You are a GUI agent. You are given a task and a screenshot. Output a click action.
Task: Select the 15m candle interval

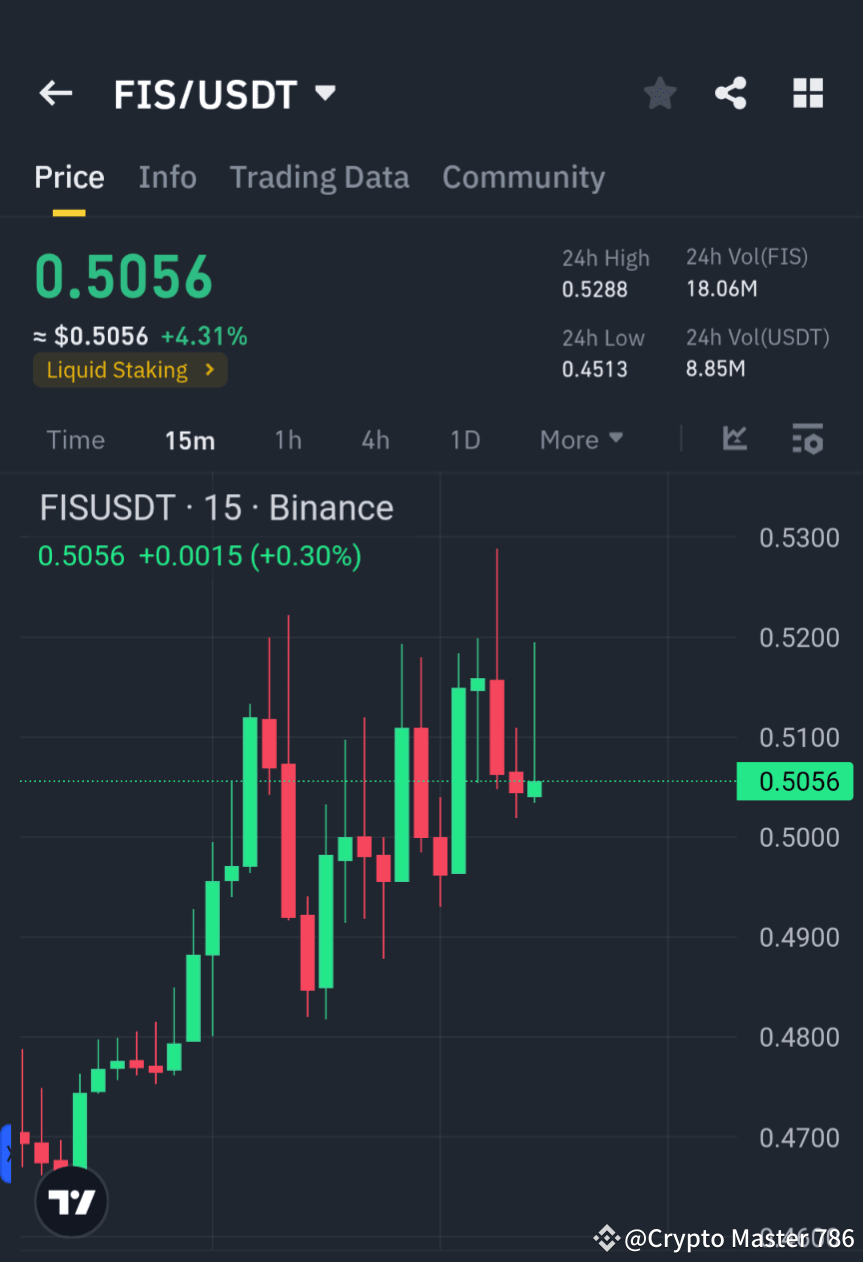click(190, 440)
